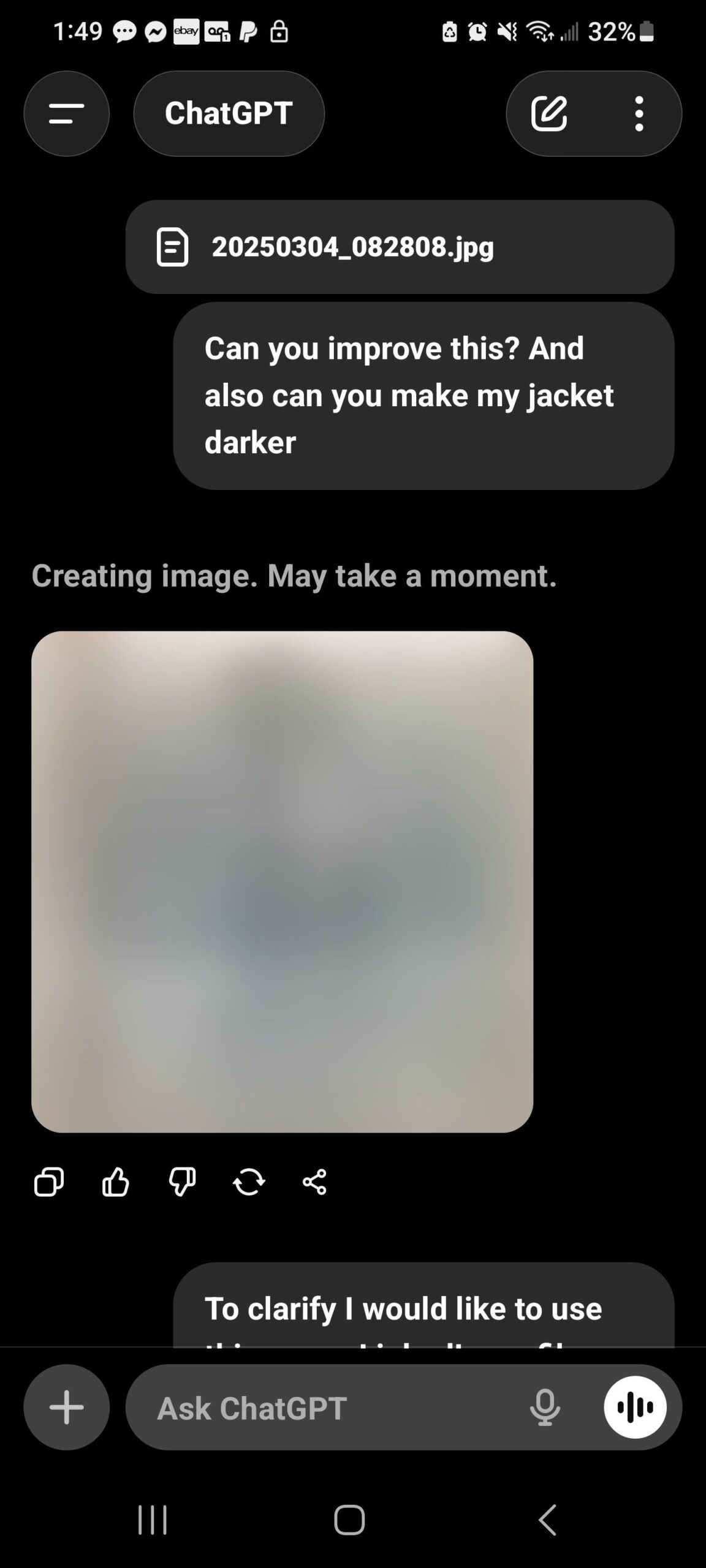Open the attached file 20250304_082808.jpg
The width and height of the screenshot is (706, 1568).
400,247
